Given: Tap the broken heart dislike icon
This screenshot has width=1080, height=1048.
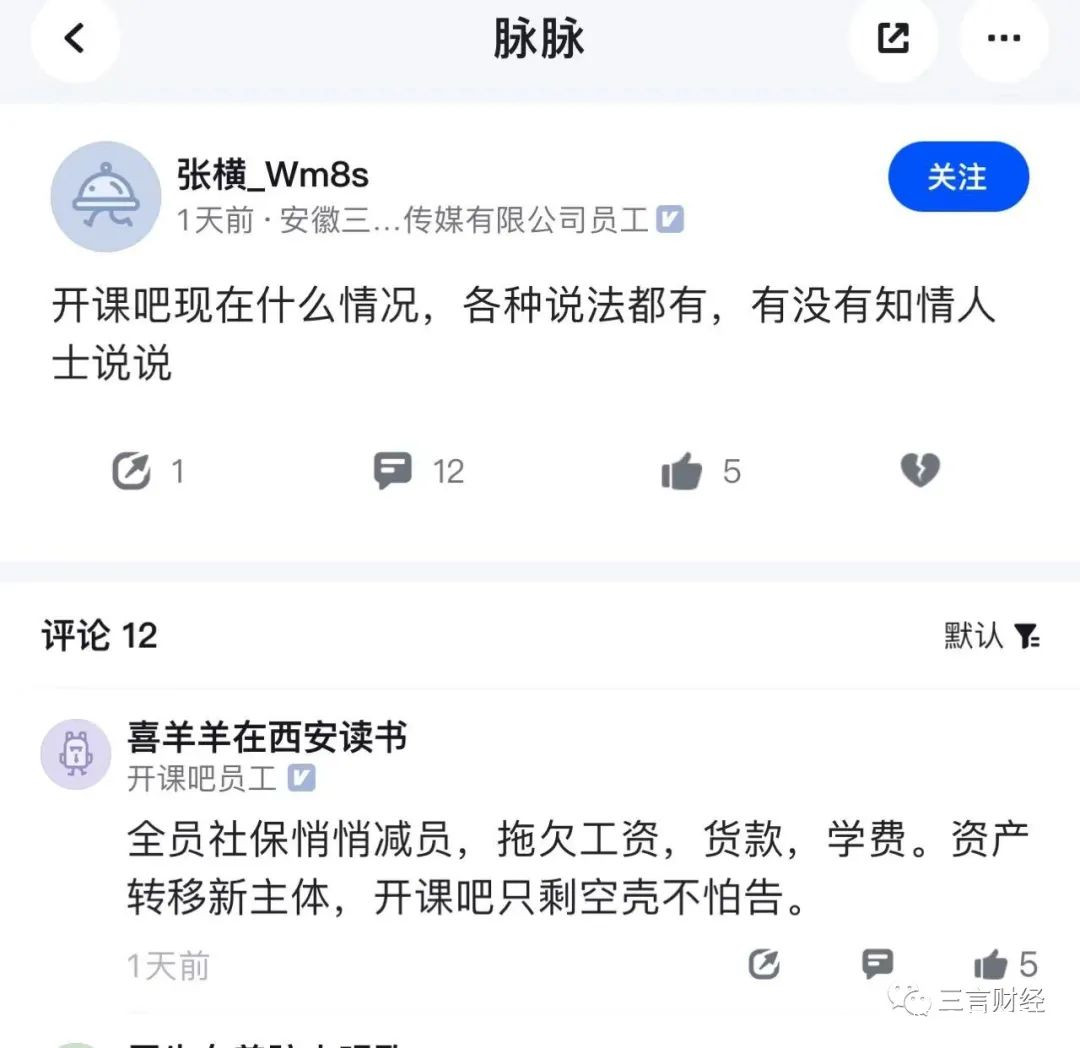Looking at the screenshot, I should coord(920,470).
